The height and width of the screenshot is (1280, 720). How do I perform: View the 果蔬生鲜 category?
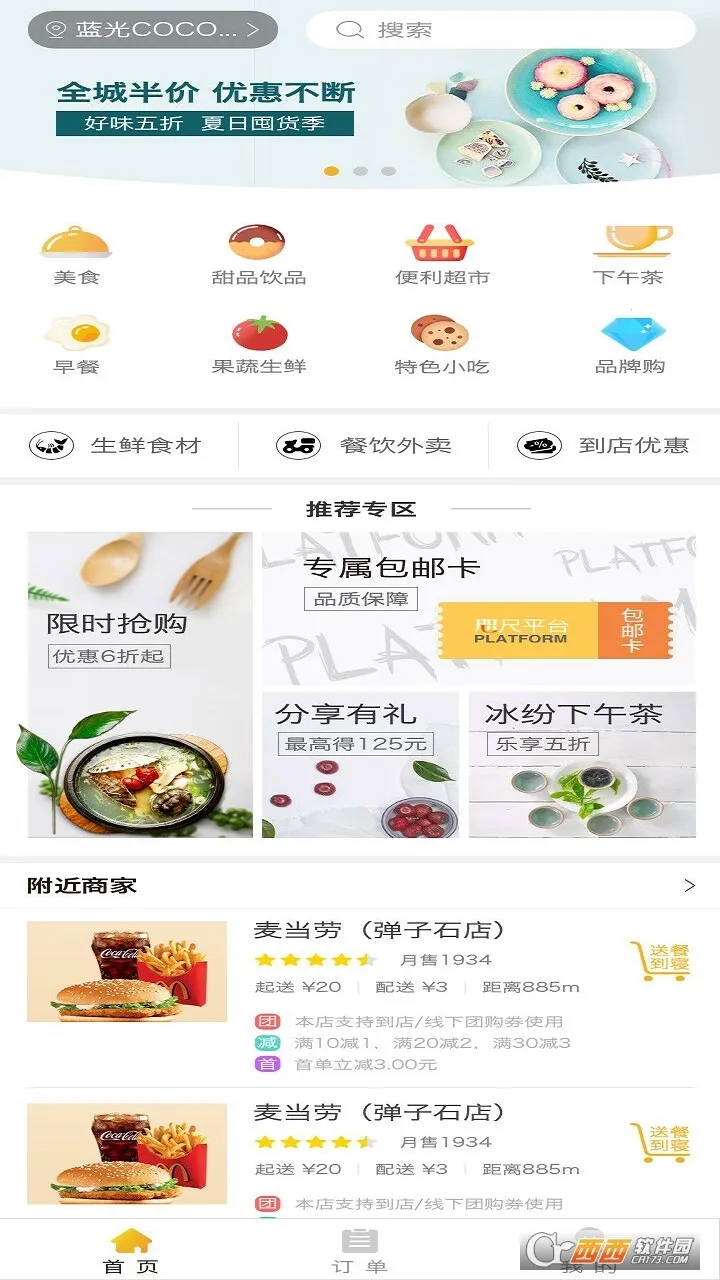click(x=258, y=345)
